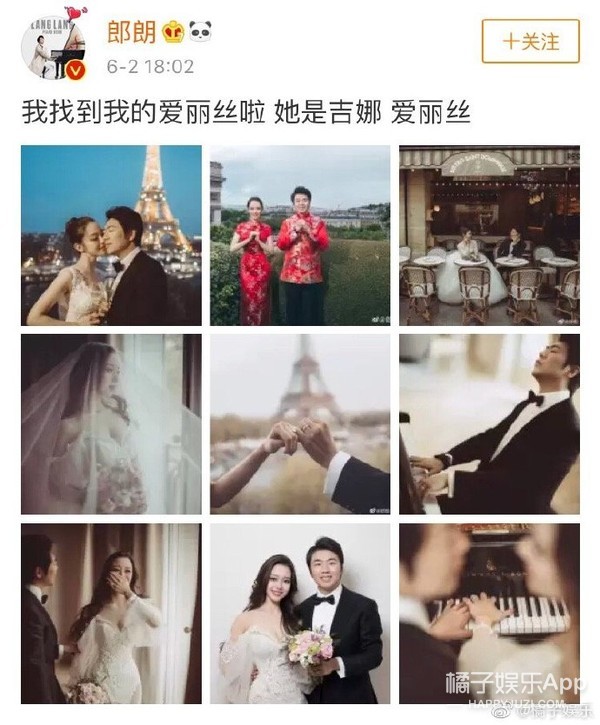The width and height of the screenshot is (600, 725).
Task: Open the 郎朗 username link
Action: 133,31
